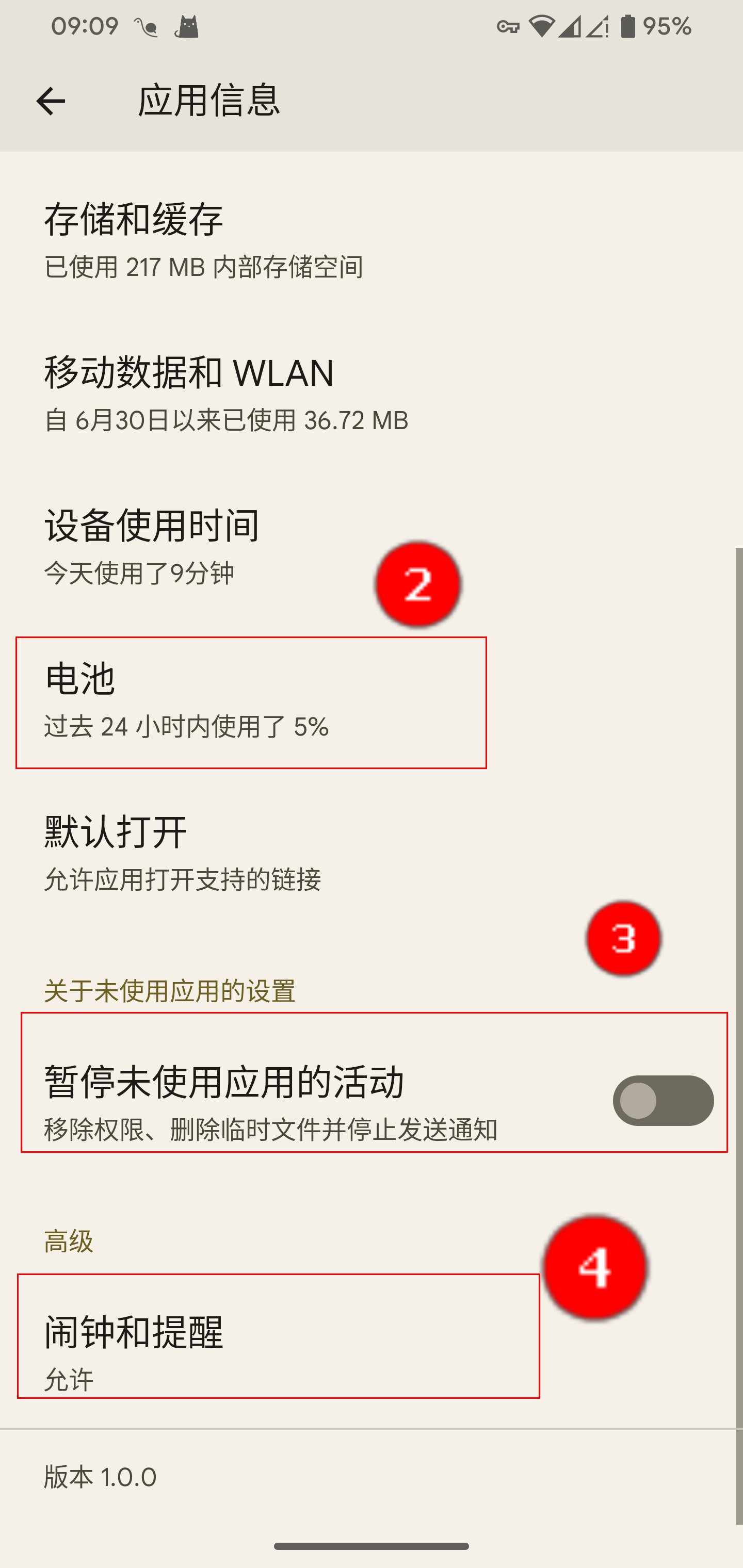
Task: Go back from 应用信息 page
Action: [51, 101]
